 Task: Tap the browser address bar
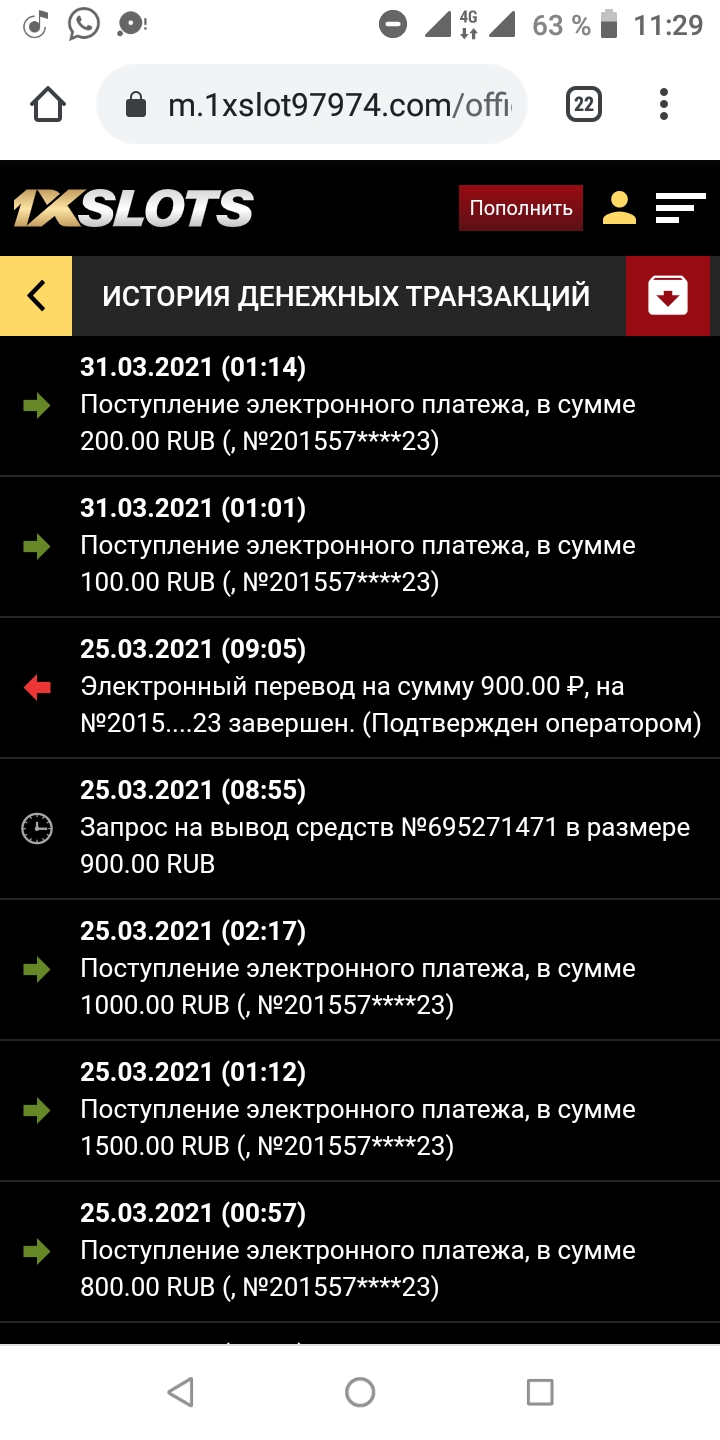coord(312,105)
